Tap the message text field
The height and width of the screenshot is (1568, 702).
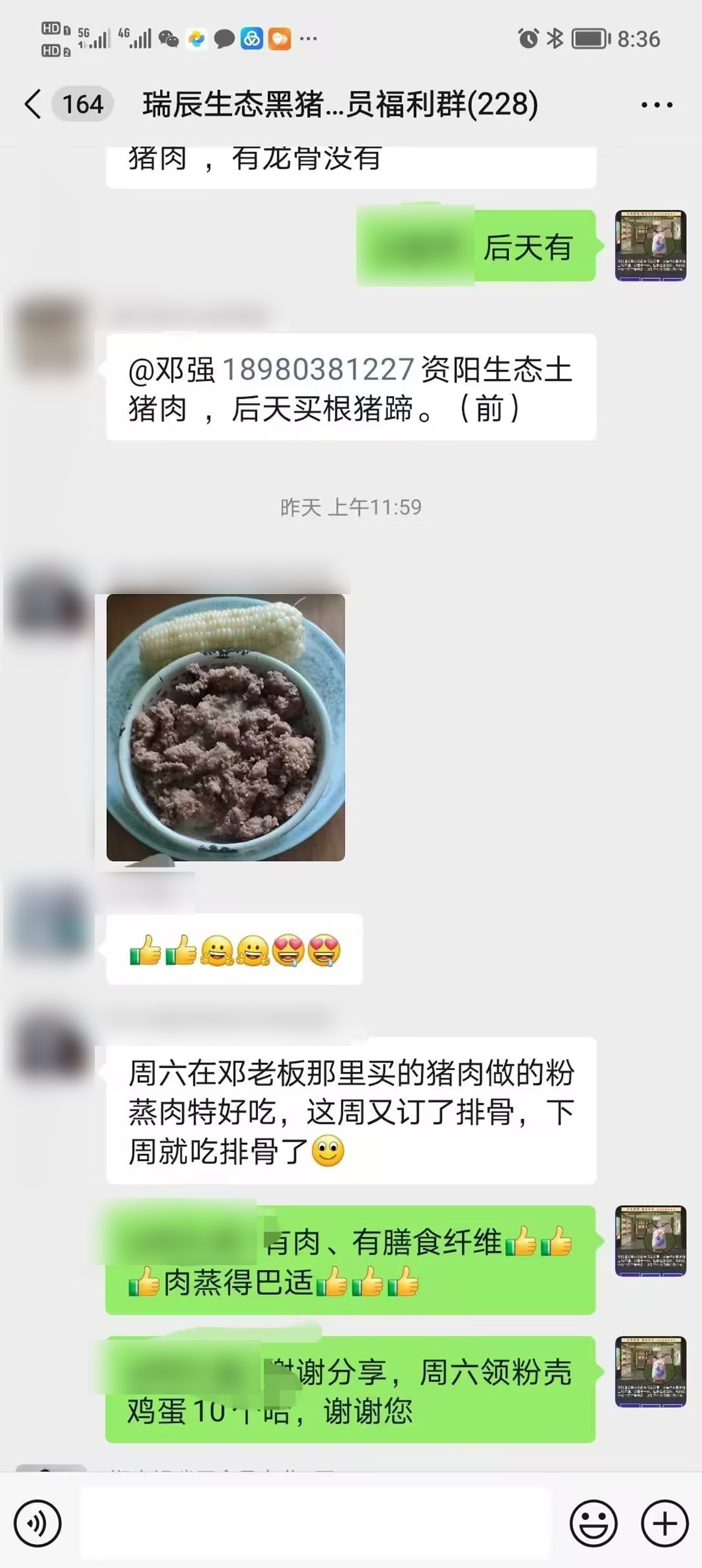(x=315, y=1523)
